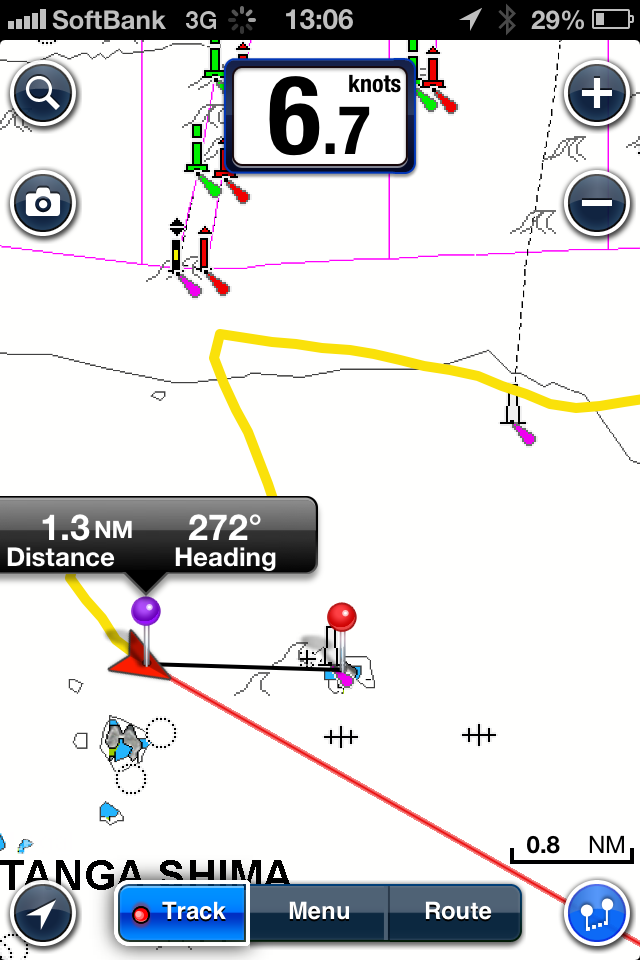Center map on current location arrow
Screen dimensions: 640x960
pos(42,914)
